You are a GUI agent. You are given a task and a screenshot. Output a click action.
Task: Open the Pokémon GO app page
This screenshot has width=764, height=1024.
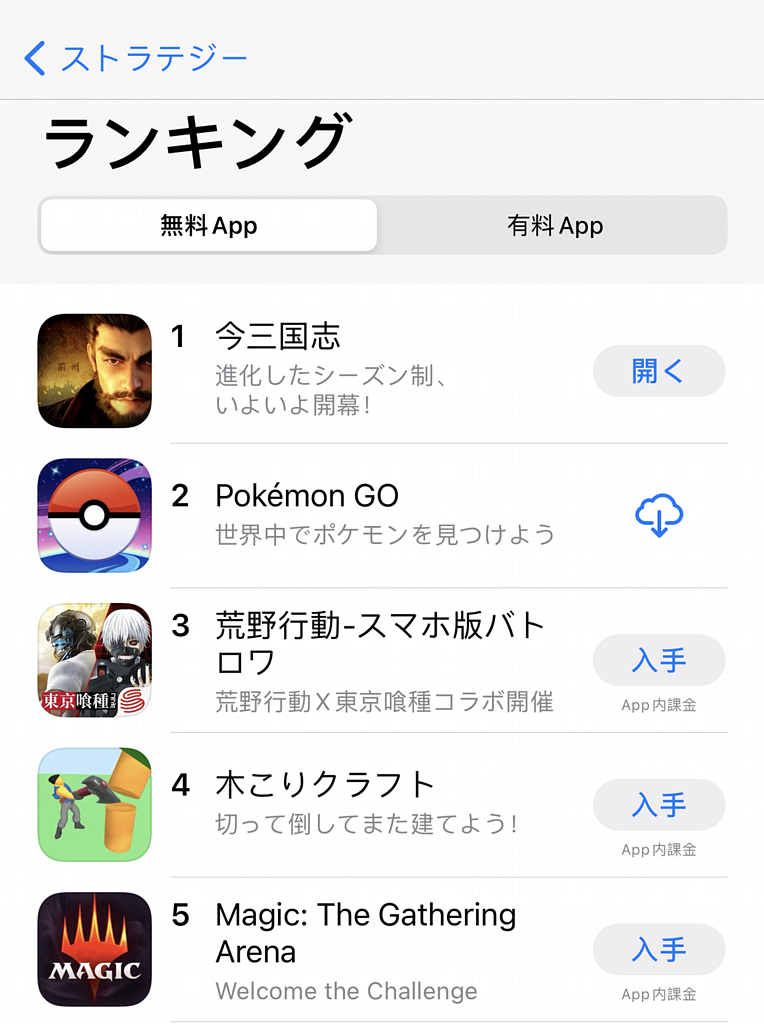(307, 495)
